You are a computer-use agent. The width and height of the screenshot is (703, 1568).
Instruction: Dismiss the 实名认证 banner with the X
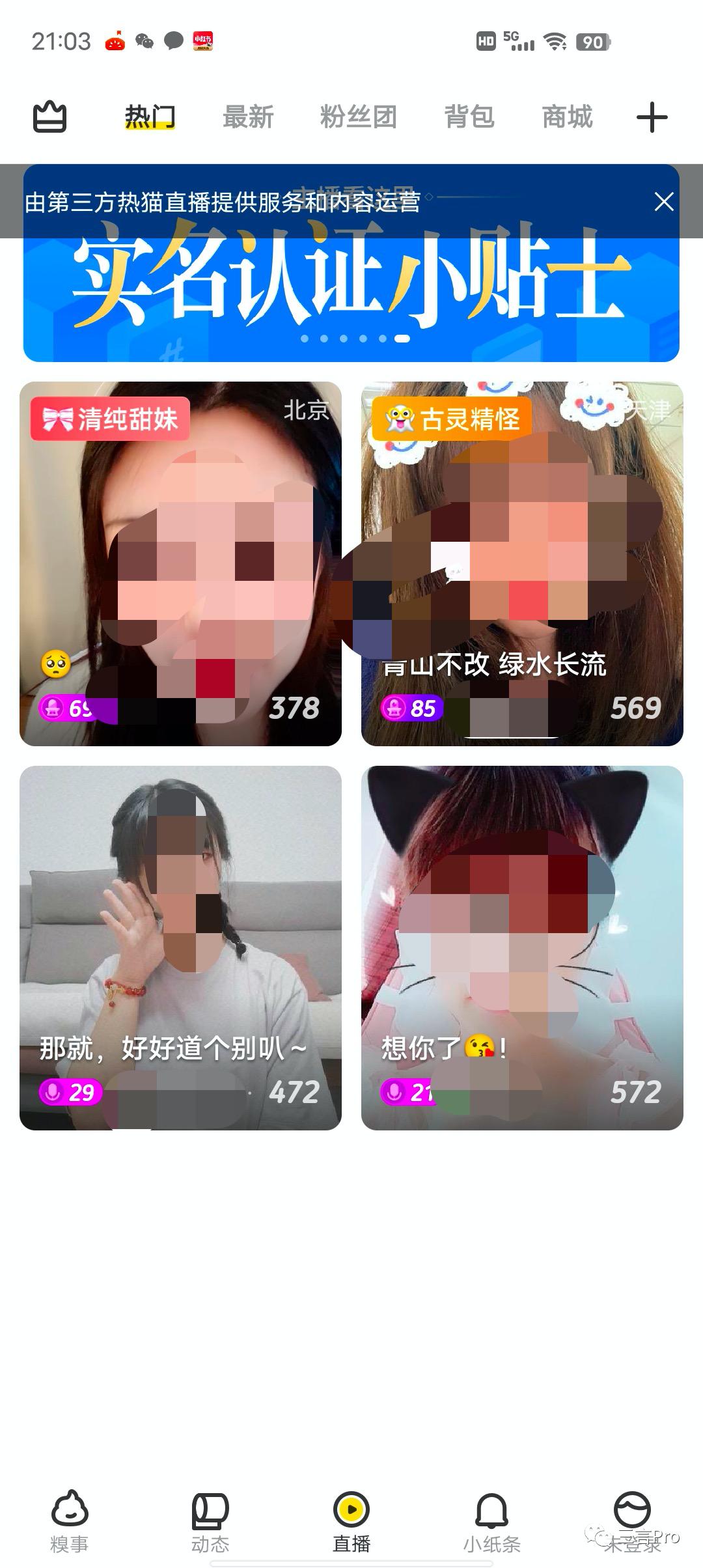click(665, 202)
